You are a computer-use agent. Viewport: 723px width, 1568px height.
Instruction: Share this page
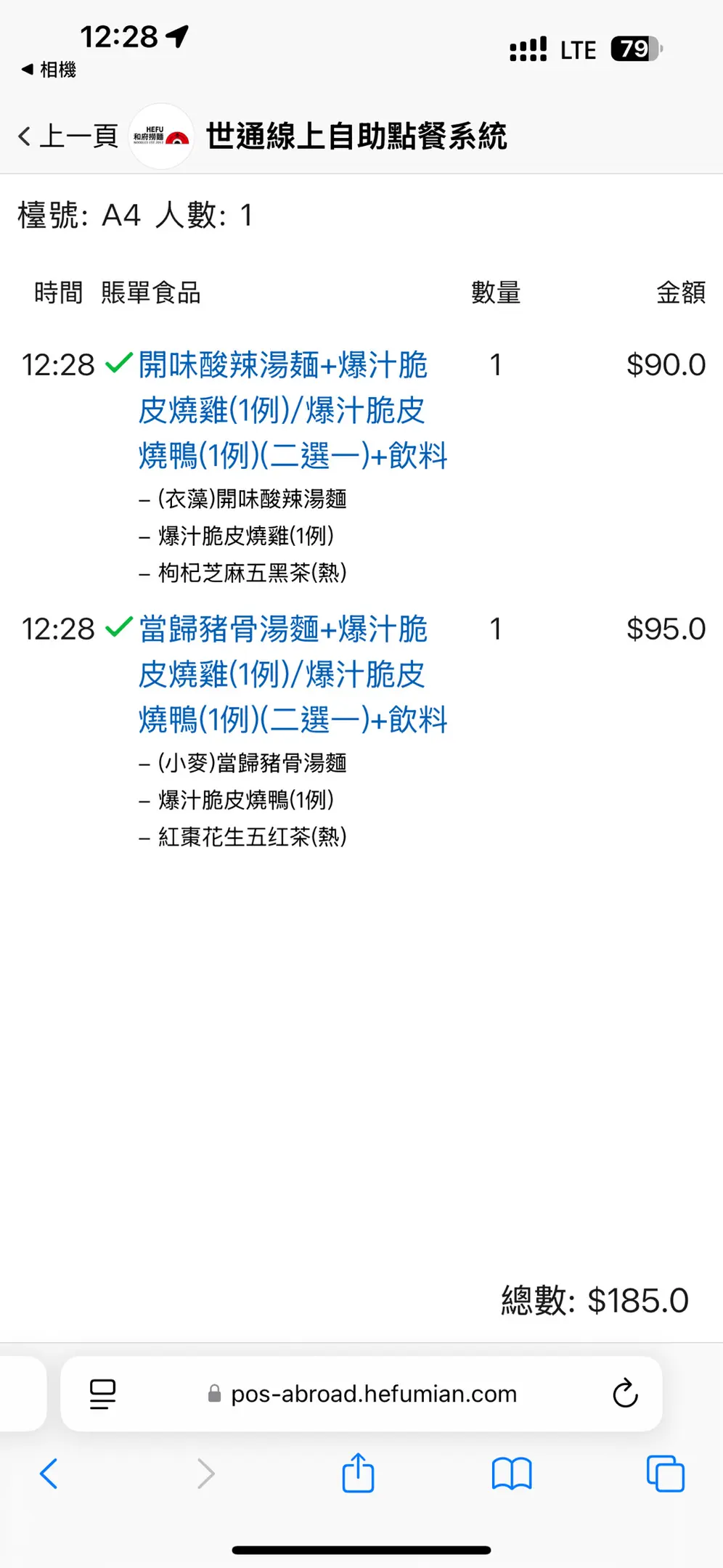[x=358, y=1472]
